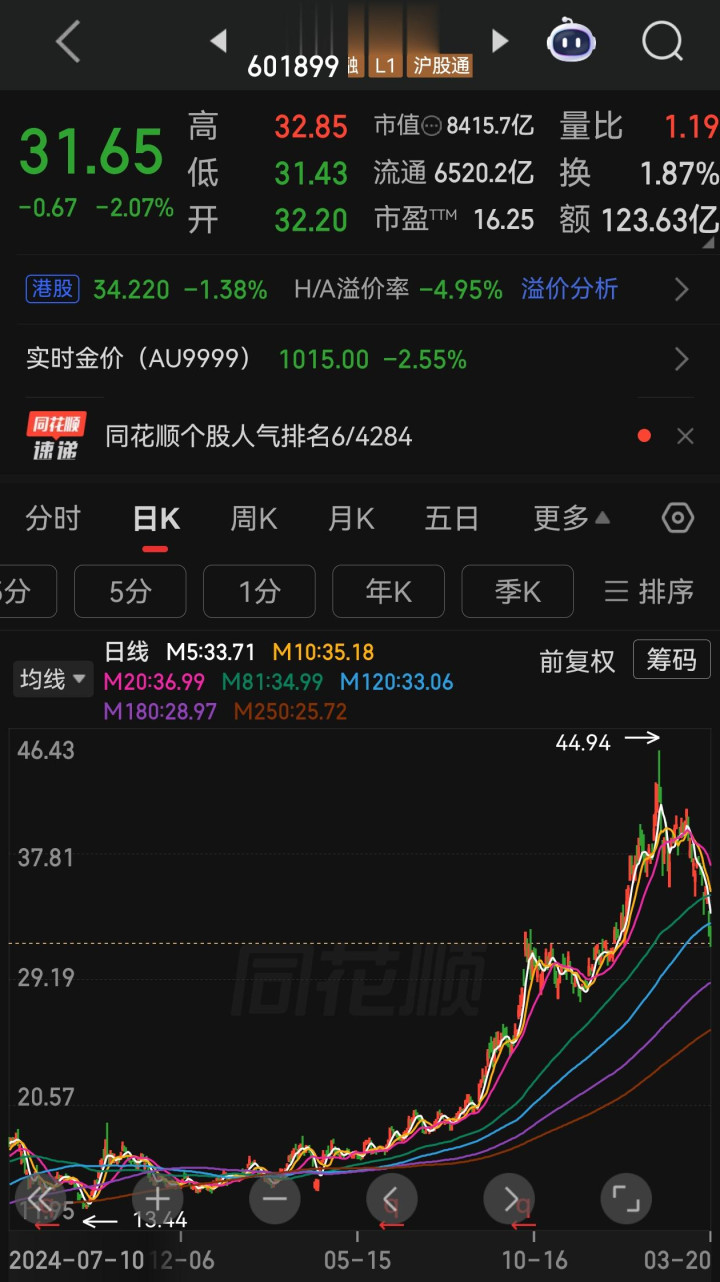Expand the chart to fullscreen
Viewport: 720px width, 1282px height.
point(626,1198)
